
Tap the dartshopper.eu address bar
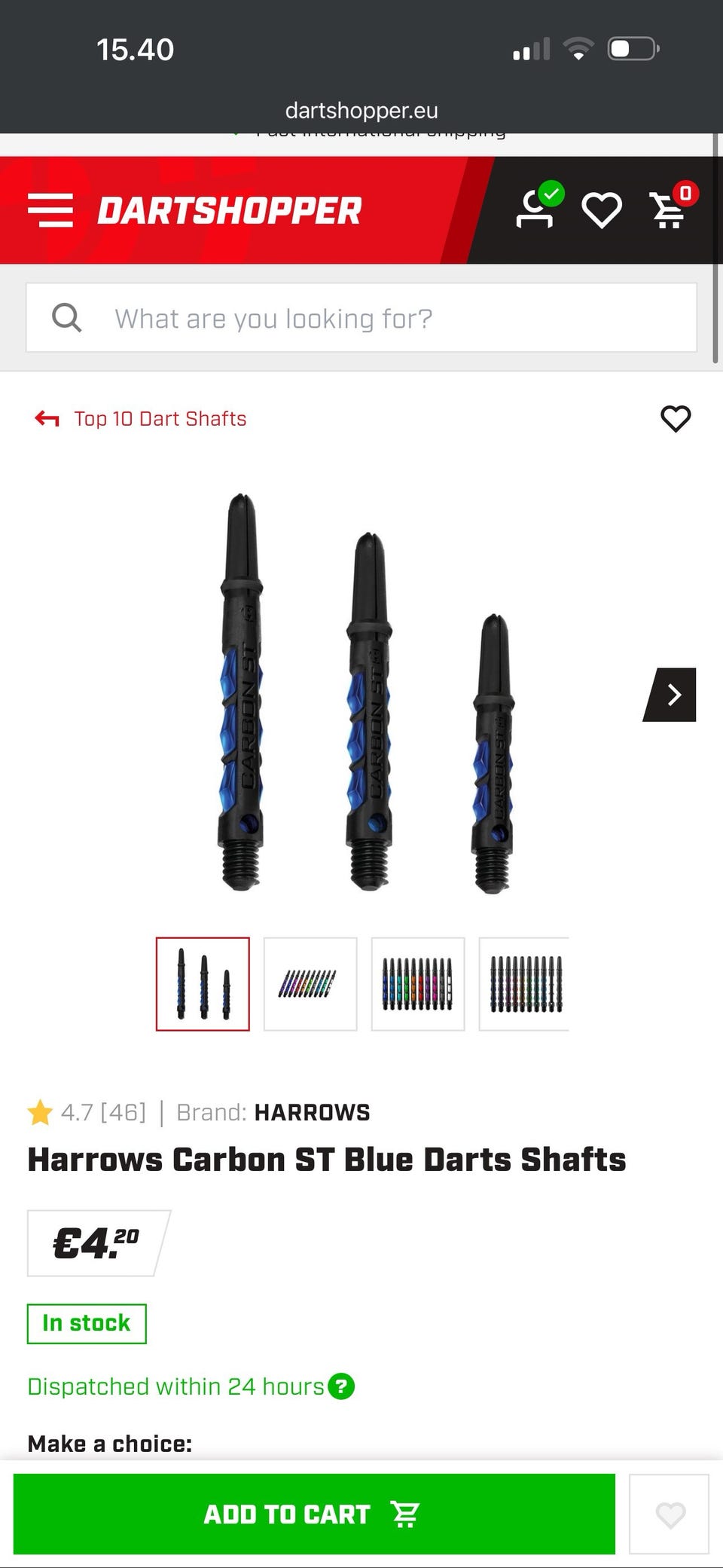pos(361,111)
